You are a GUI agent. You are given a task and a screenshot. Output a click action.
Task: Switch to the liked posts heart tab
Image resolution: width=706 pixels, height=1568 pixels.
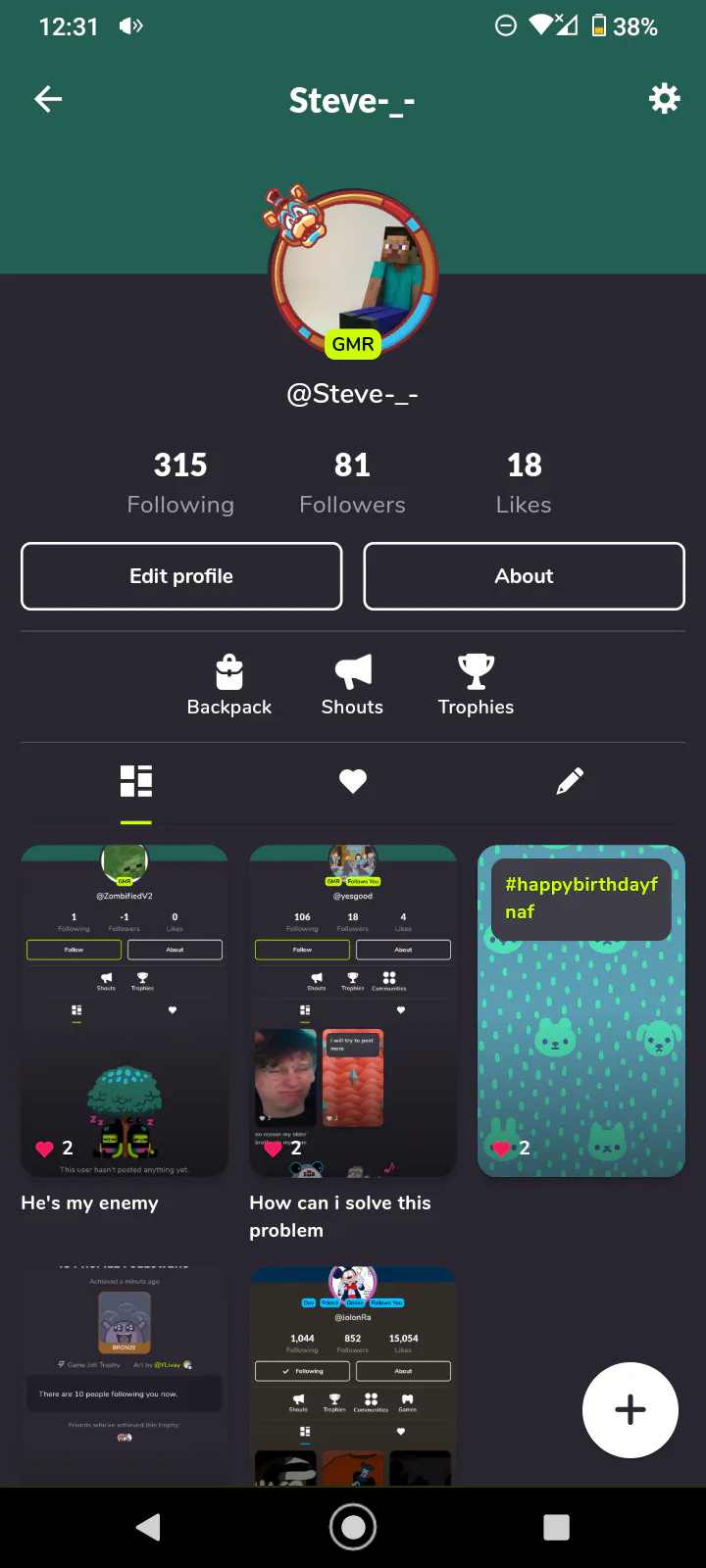353,781
